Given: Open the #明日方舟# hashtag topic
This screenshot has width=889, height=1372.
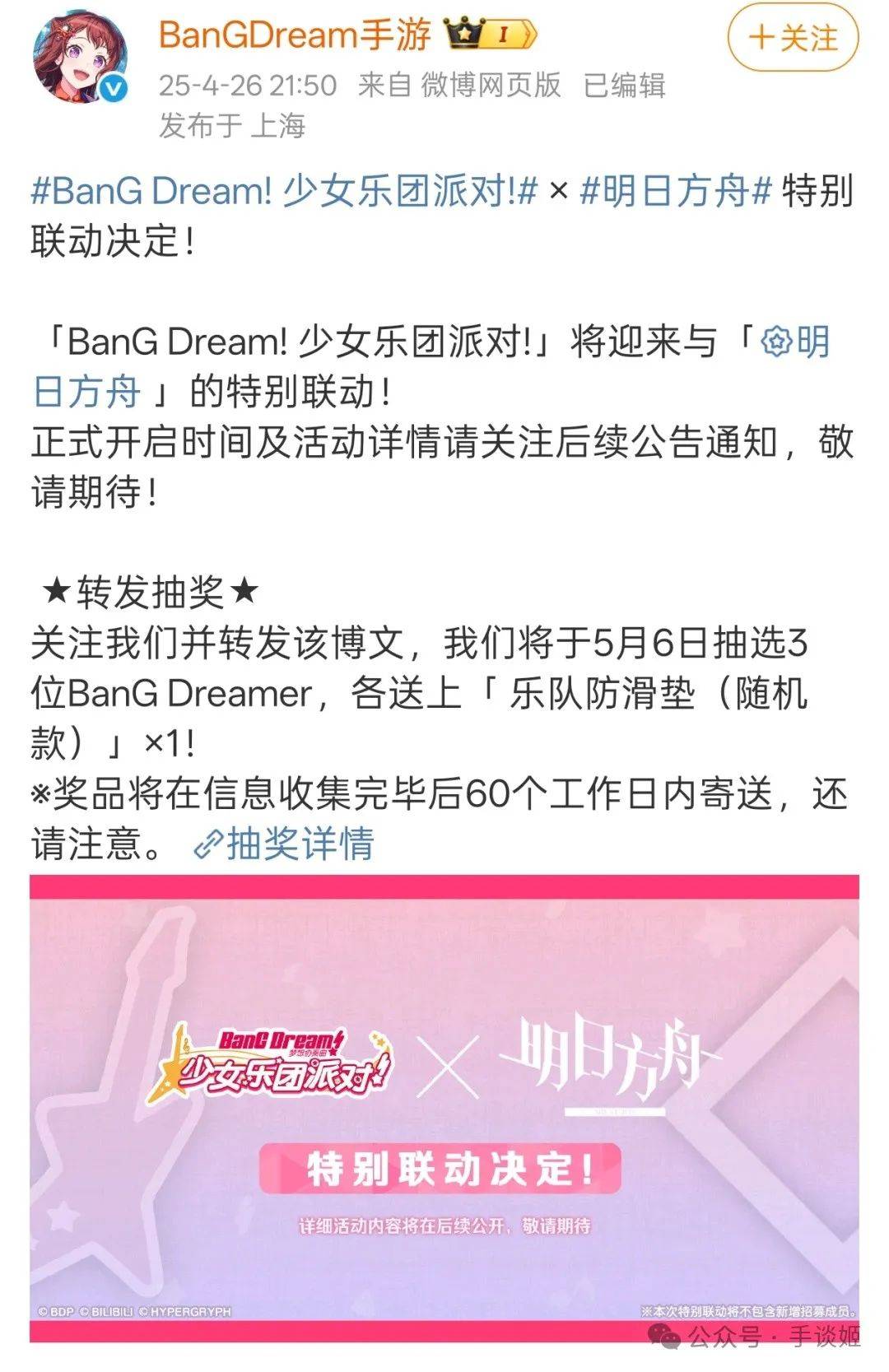Looking at the screenshot, I should click(675, 191).
